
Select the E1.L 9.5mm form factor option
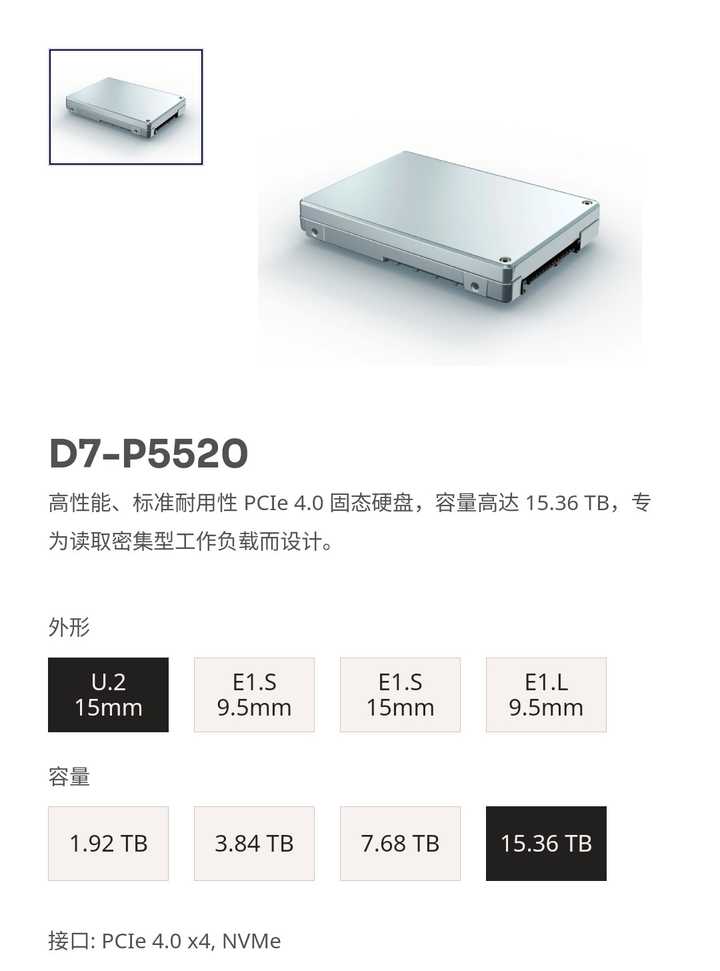(x=545, y=695)
